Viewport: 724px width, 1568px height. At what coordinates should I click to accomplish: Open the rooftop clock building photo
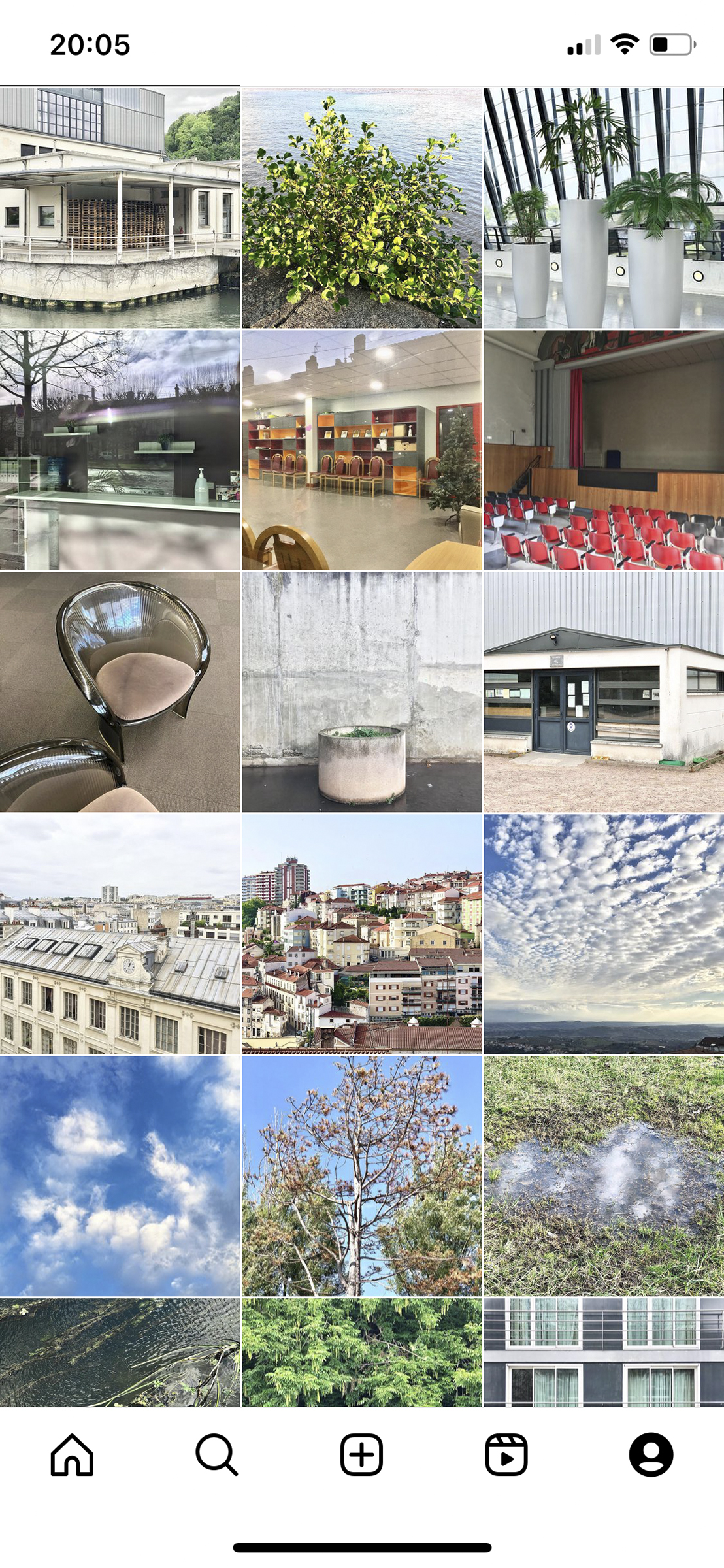[120, 934]
